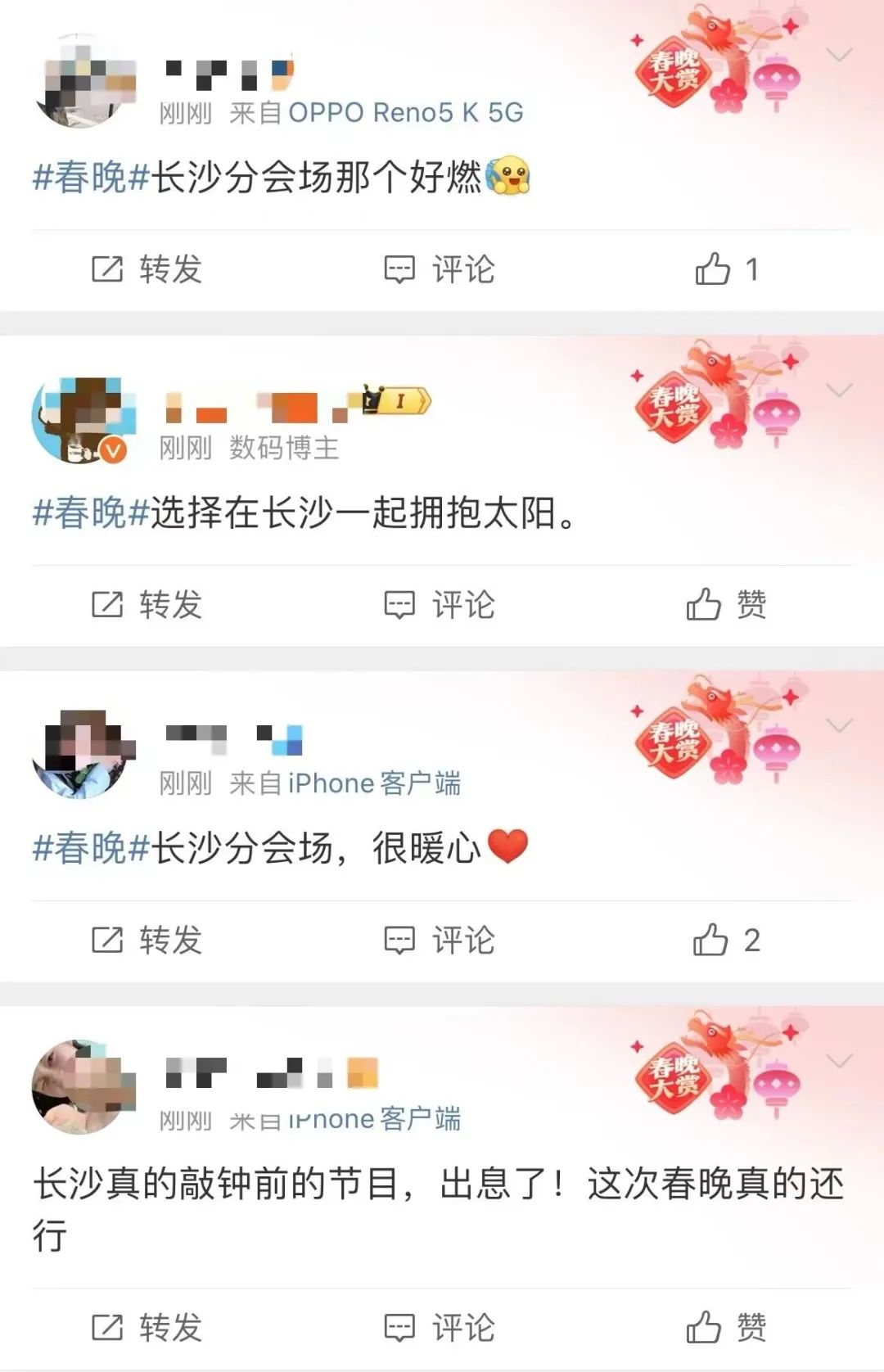
Task: Repost the 长沙真的敲钟前的节目 post
Action: pyautogui.click(x=146, y=1328)
